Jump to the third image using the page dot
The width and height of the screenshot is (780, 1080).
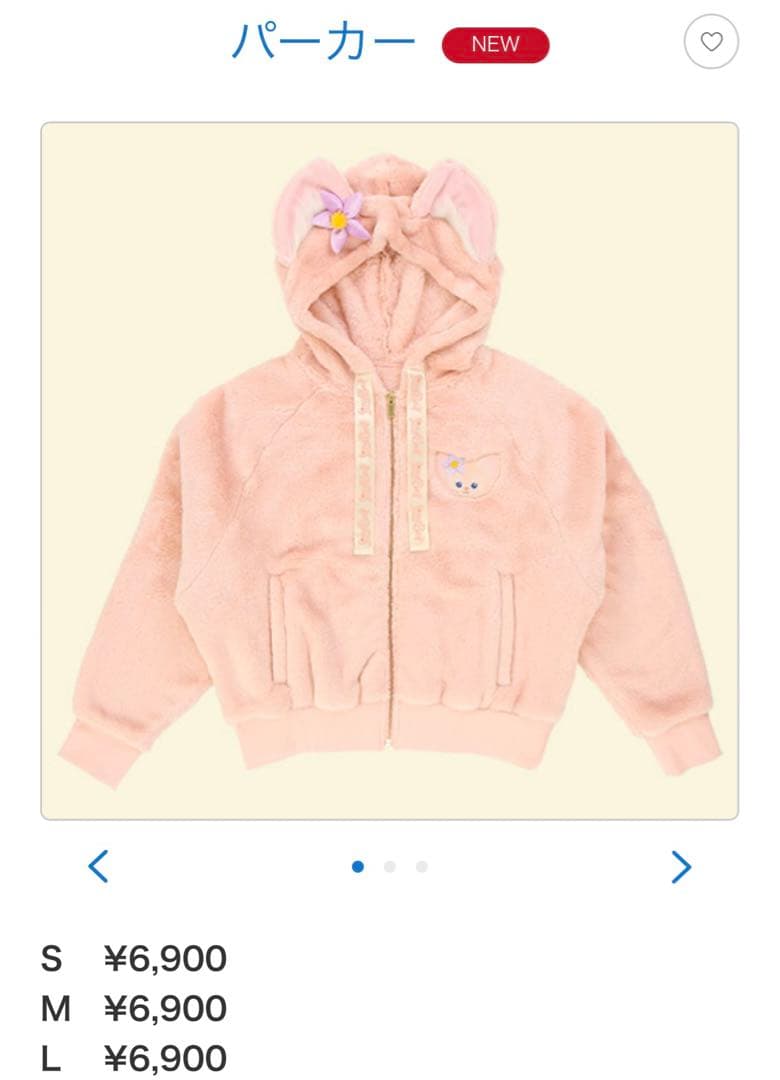pos(422,866)
